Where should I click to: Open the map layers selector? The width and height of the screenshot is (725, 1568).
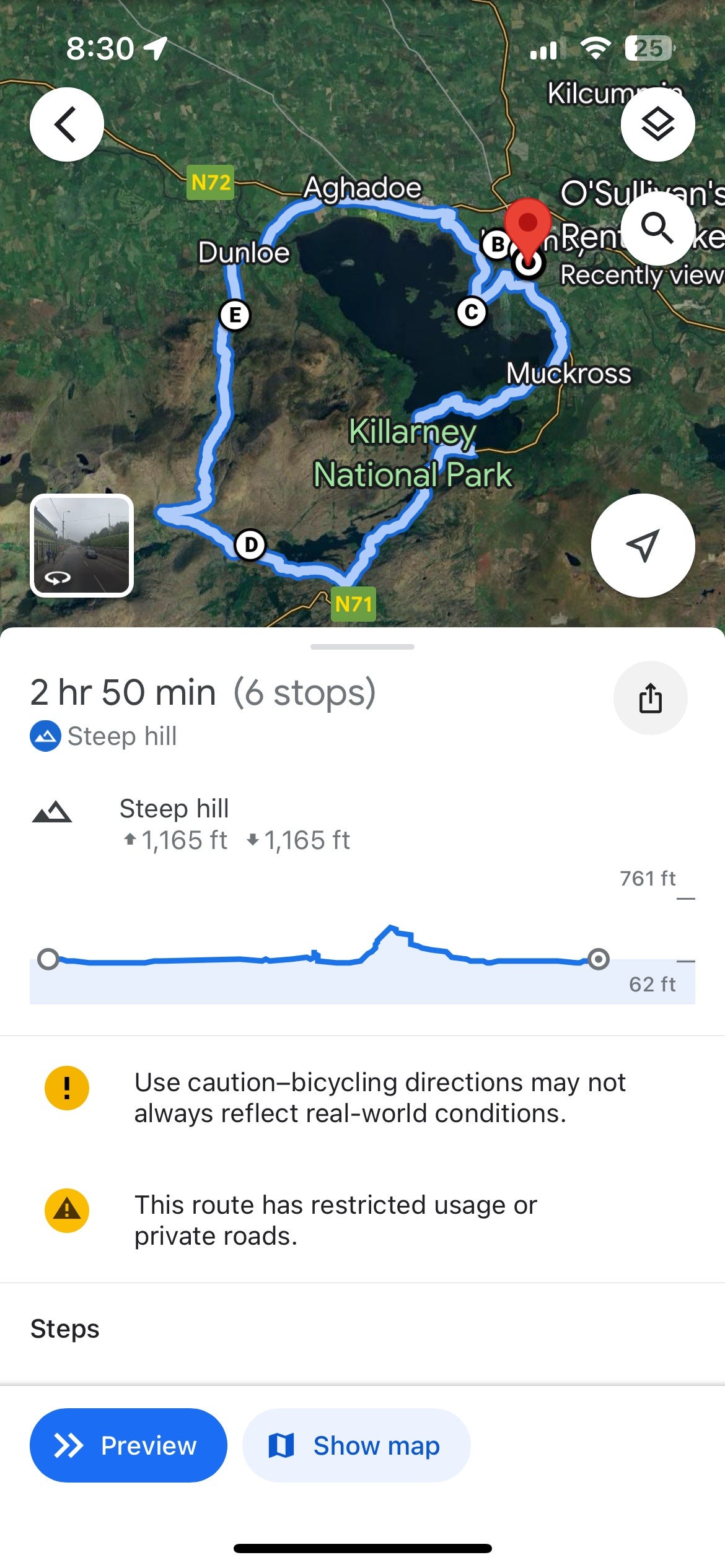click(657, 124)
